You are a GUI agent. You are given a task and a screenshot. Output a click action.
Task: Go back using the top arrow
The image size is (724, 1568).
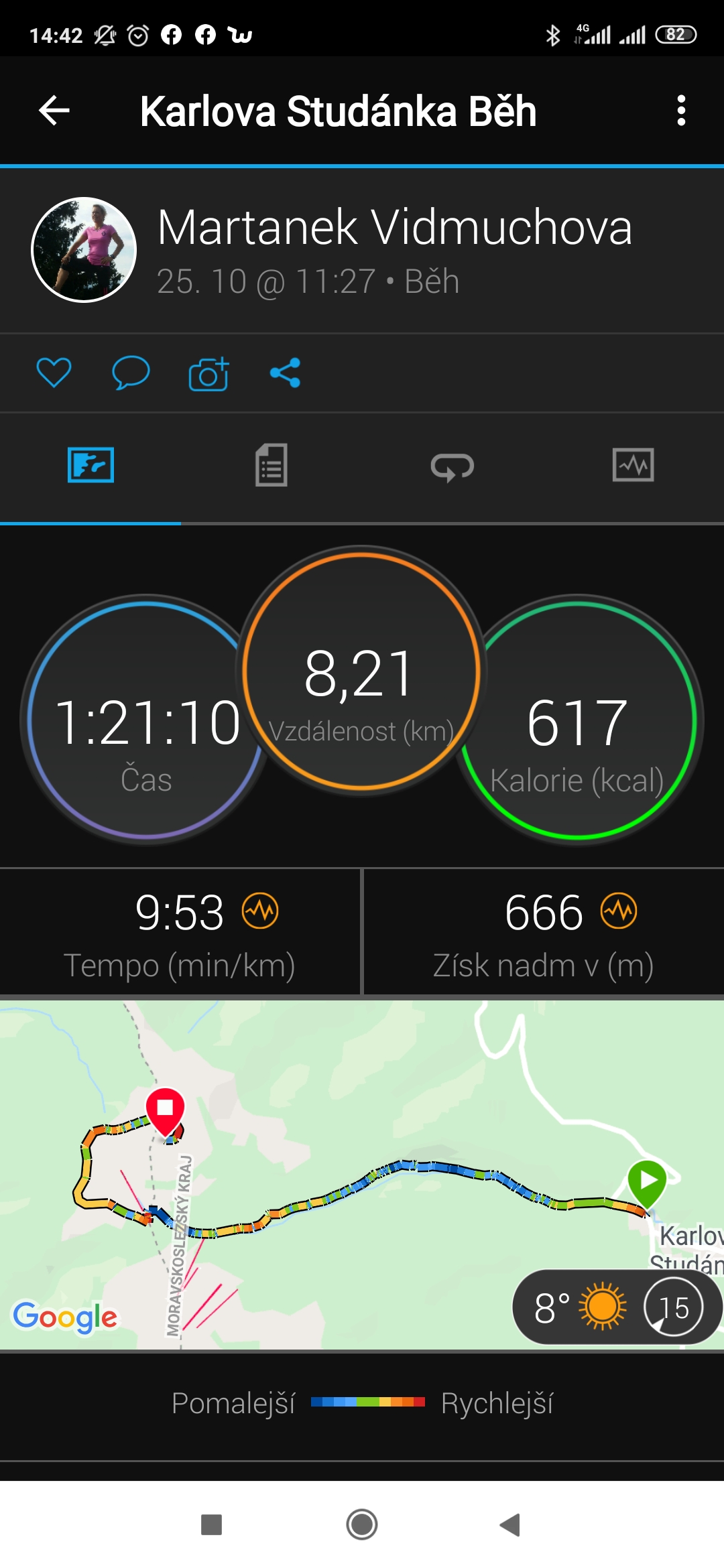pyautogui.click(x=54, y=111)
